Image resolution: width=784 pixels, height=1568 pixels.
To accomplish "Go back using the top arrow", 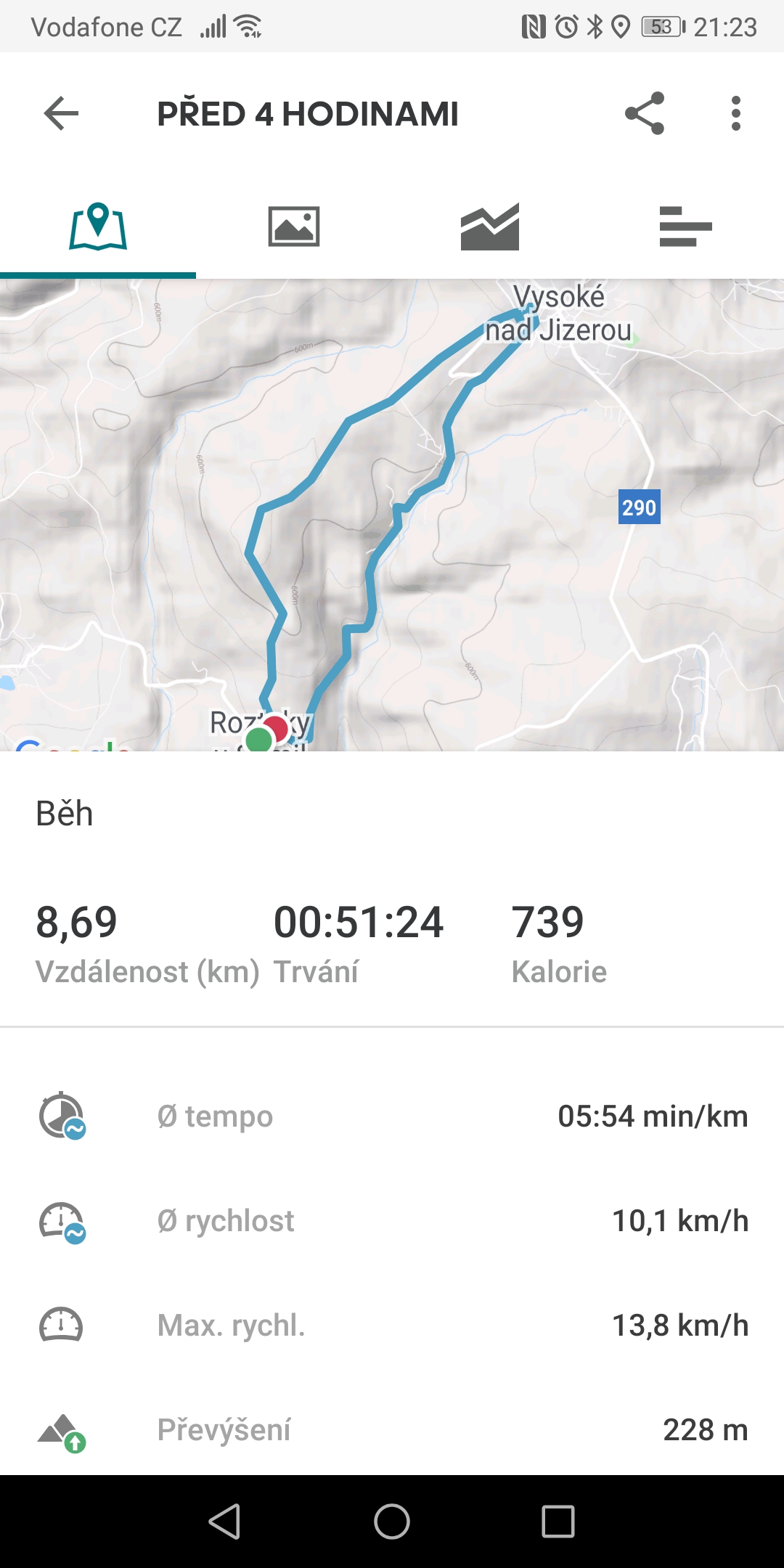I will 61,113.
